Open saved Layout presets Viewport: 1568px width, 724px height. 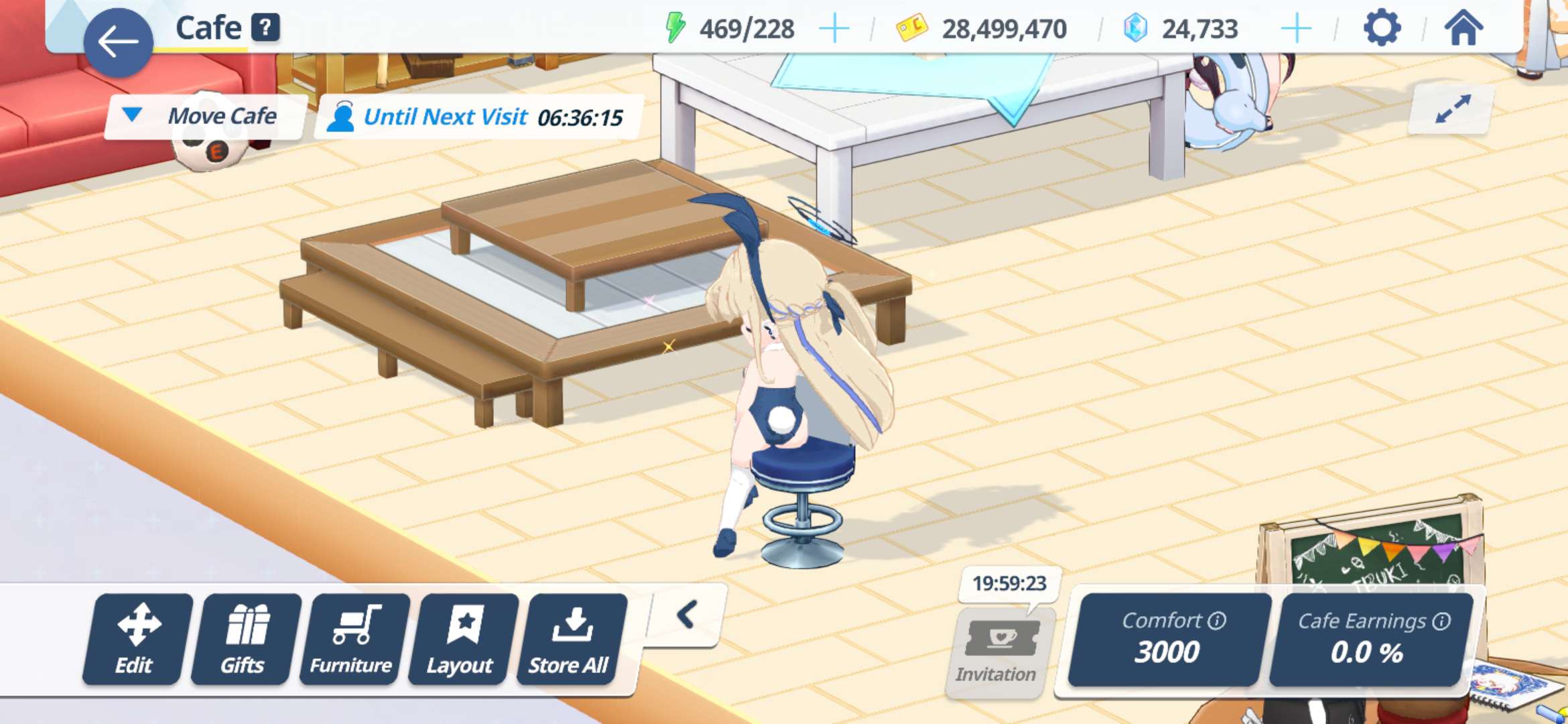click(x=462, y=638)
